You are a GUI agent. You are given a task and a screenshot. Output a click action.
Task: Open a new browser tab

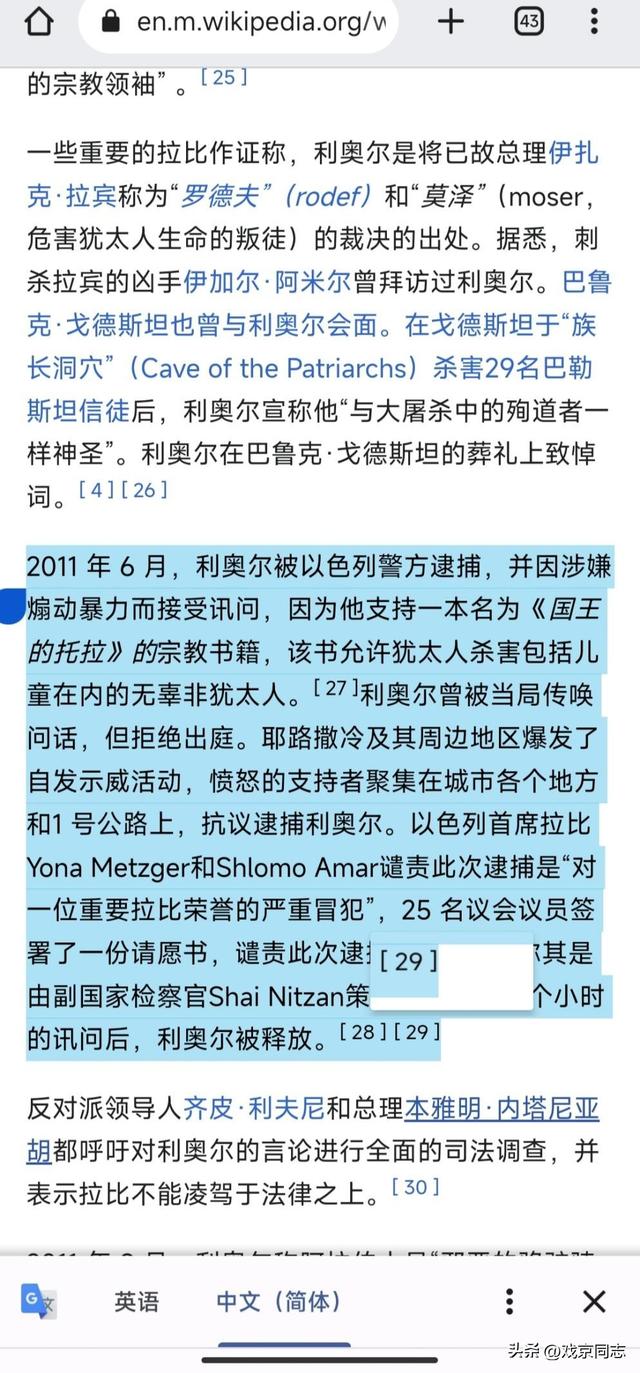(x=451, y=21)
